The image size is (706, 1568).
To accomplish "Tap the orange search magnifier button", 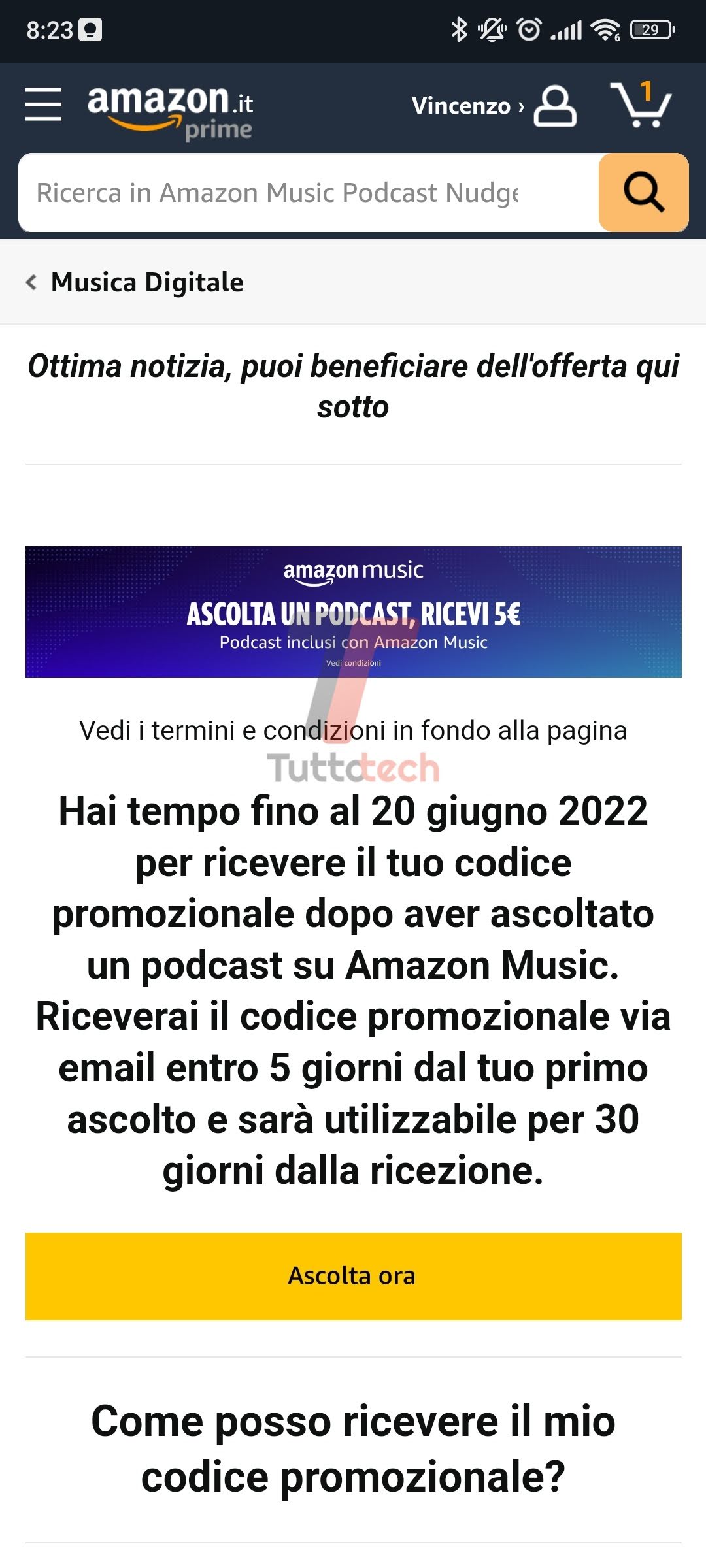I will point(643,193).
